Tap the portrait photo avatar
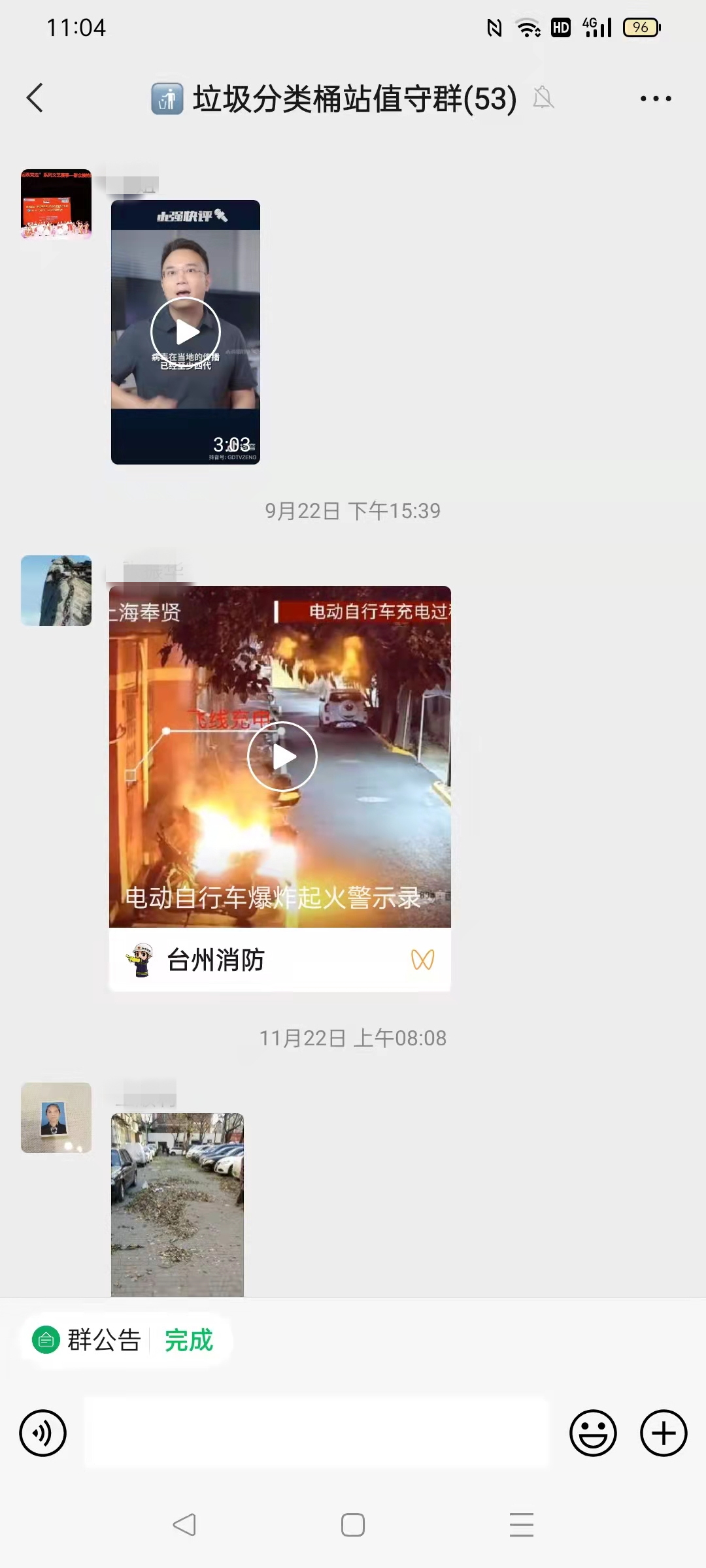706x1568 pixels. (56, 1118)
